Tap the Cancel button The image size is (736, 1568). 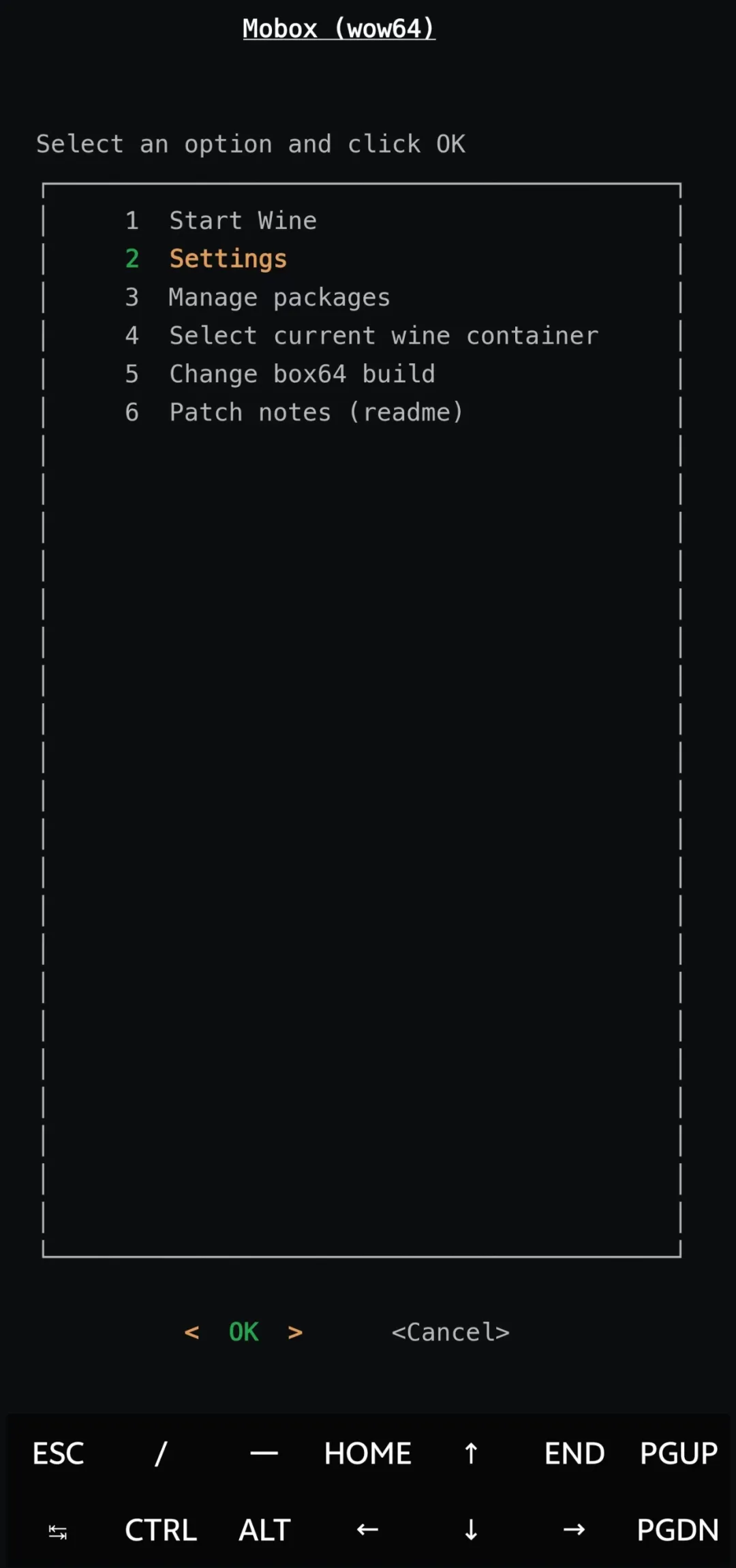point(450,1332)
